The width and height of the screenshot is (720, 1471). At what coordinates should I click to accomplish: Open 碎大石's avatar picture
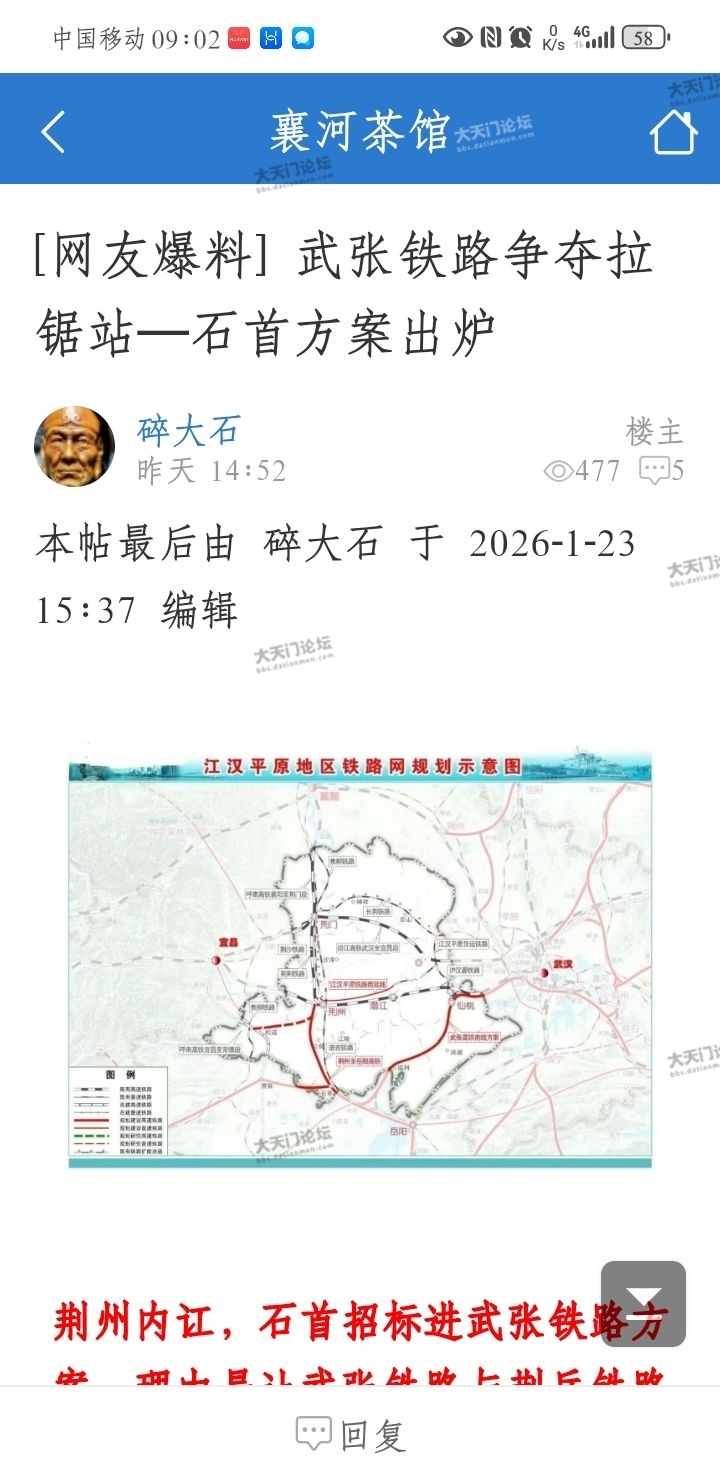pyautogui.click(x=74, y=447)
